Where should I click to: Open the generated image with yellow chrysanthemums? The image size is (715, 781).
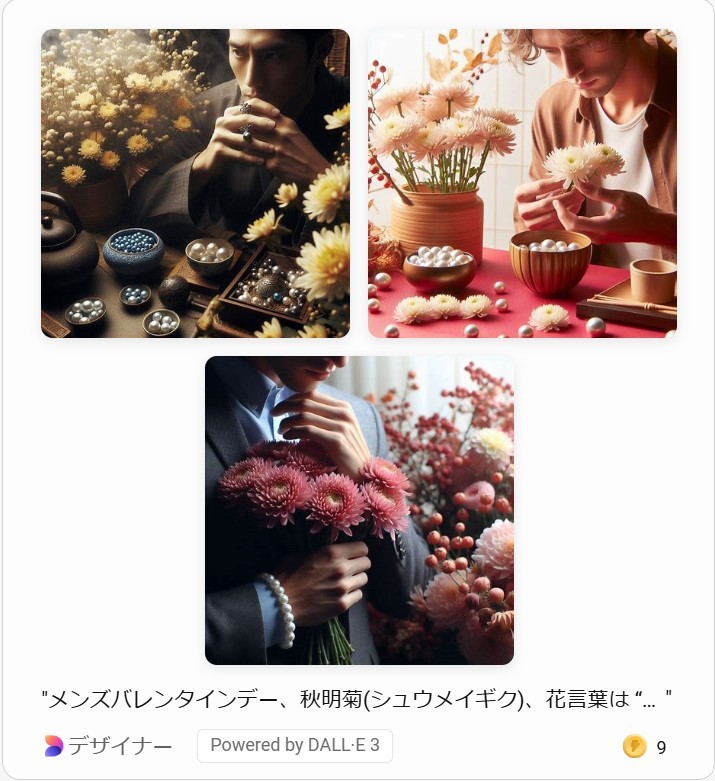pyautogui.click(x=195, y=184)
